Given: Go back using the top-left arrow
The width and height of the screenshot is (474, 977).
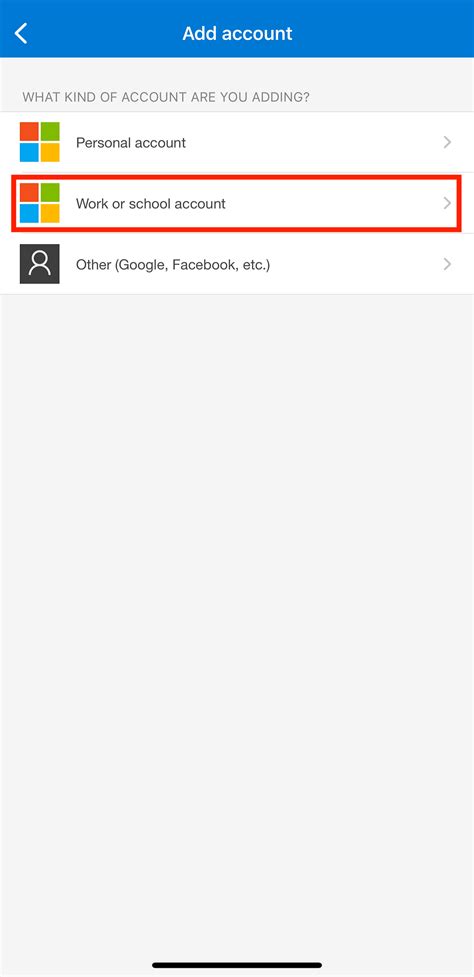Looking at the screenshot, I should [21, 33].
